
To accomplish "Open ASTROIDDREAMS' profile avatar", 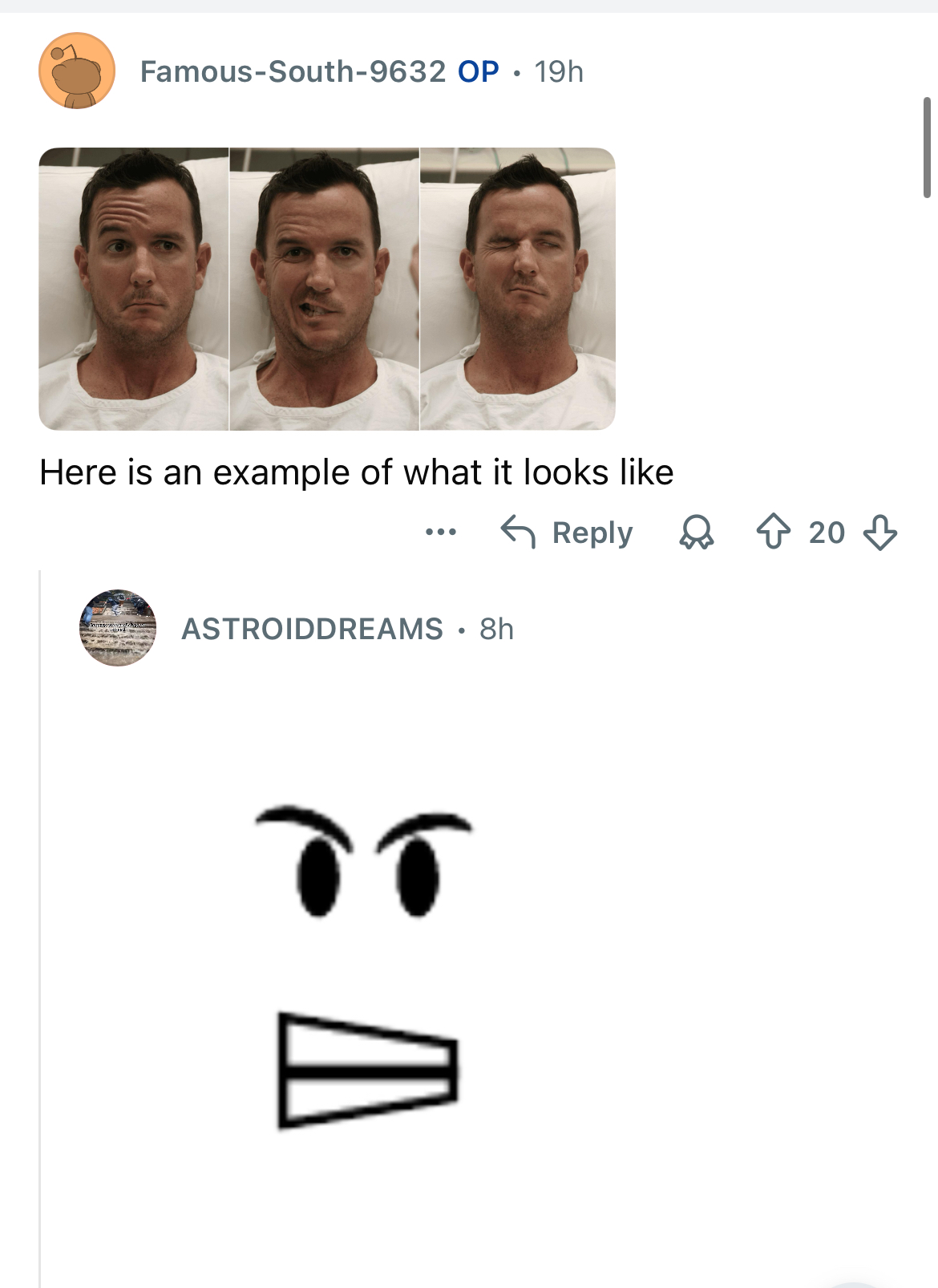I will (118, 628).
